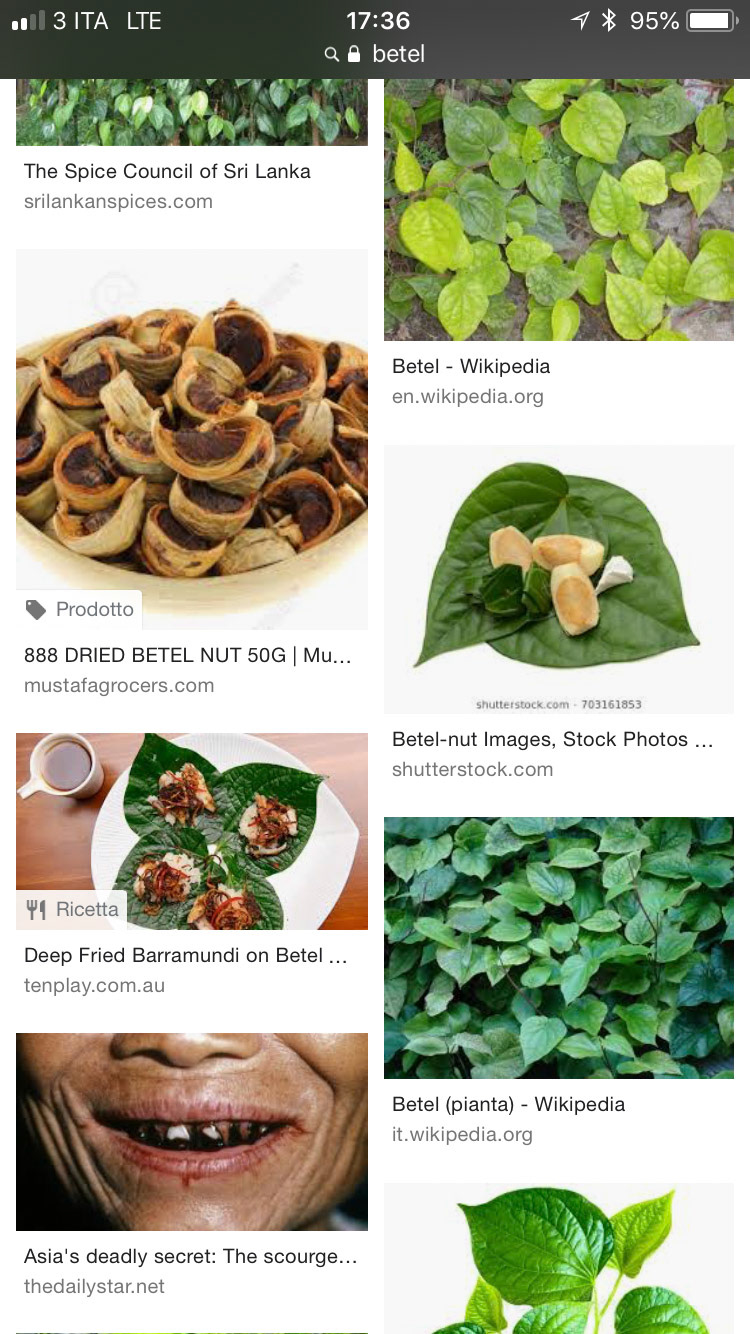Open The Spice Council of Sri Lanka result
Image resolution: width=750 pixels, height=1334 pixels.
click(167, 171)
